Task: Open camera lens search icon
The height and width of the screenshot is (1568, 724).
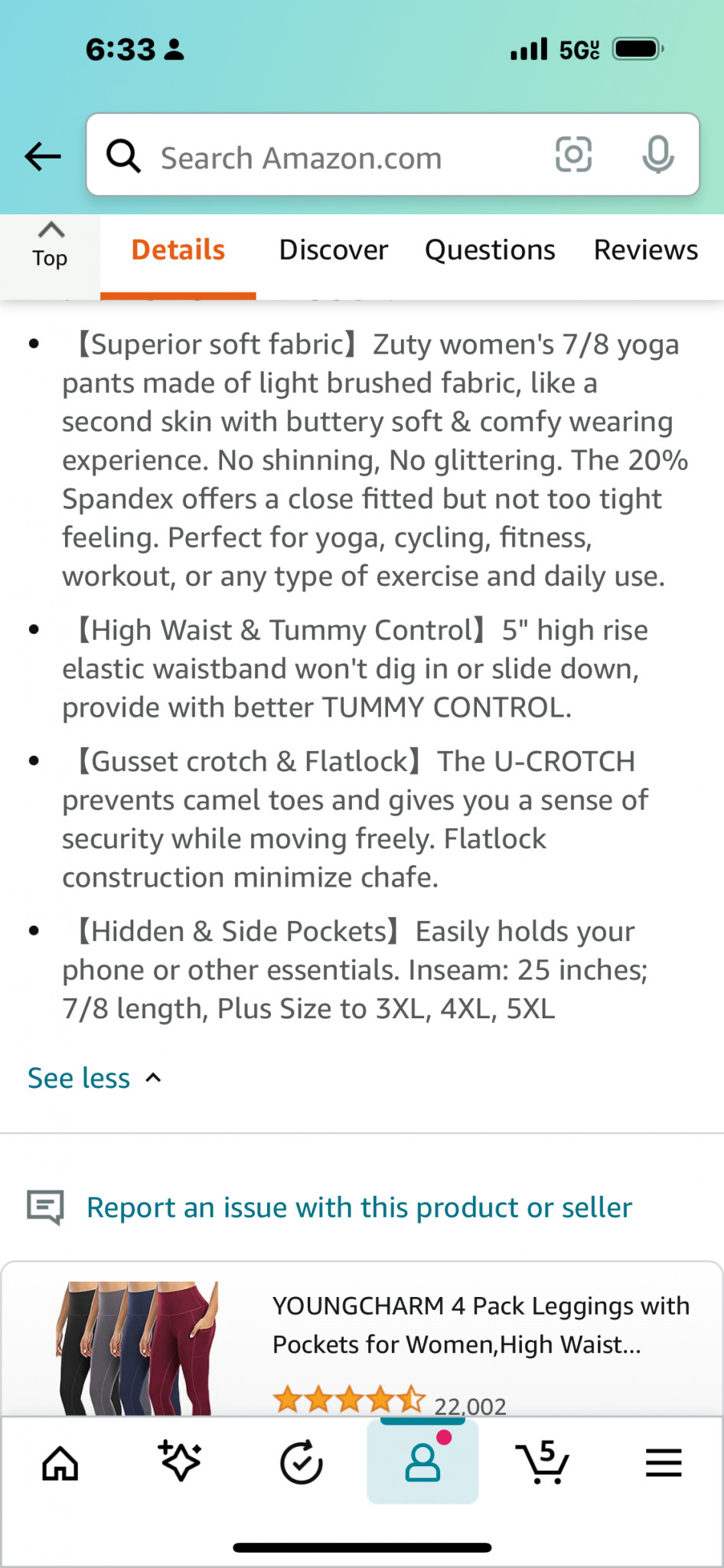Action: point(573,155)
